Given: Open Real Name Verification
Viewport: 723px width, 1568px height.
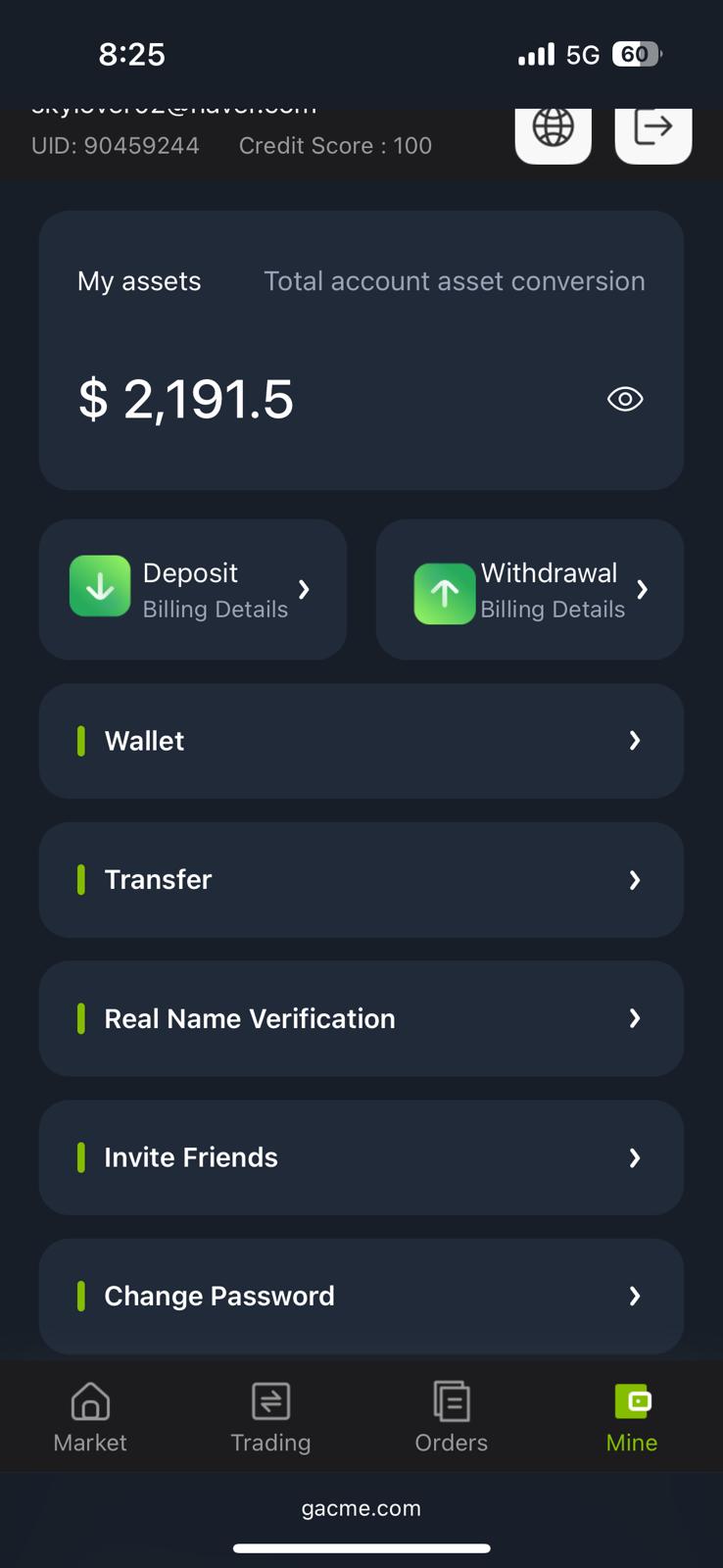Looking at the screenshot, I should tap(361, 1019).
